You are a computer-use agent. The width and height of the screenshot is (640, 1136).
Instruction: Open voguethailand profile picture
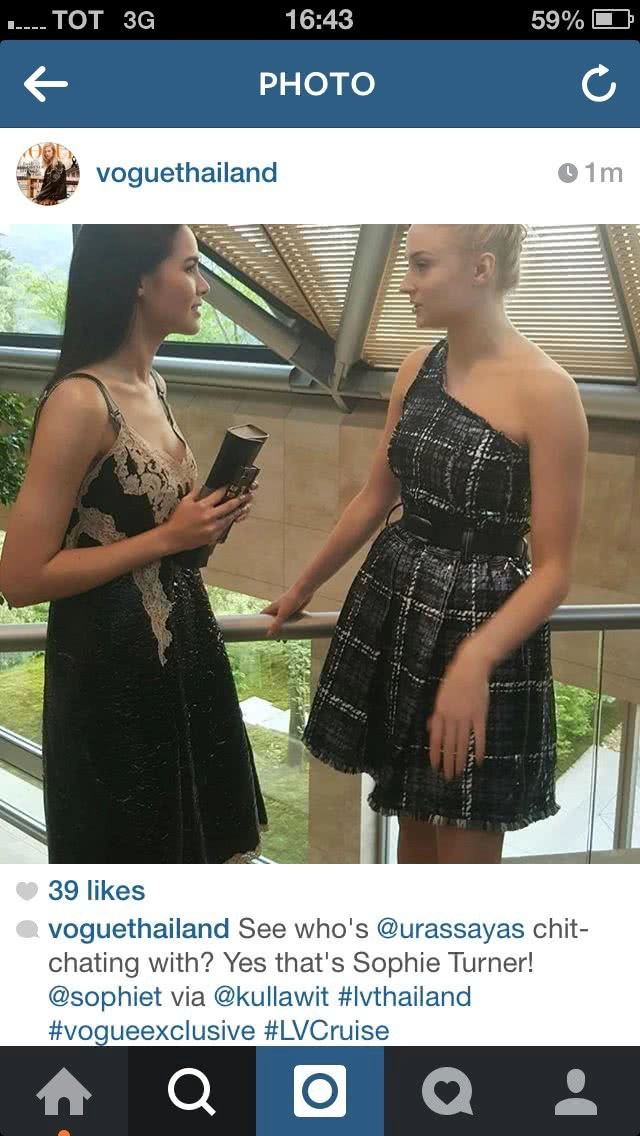[x=47, y=173]
